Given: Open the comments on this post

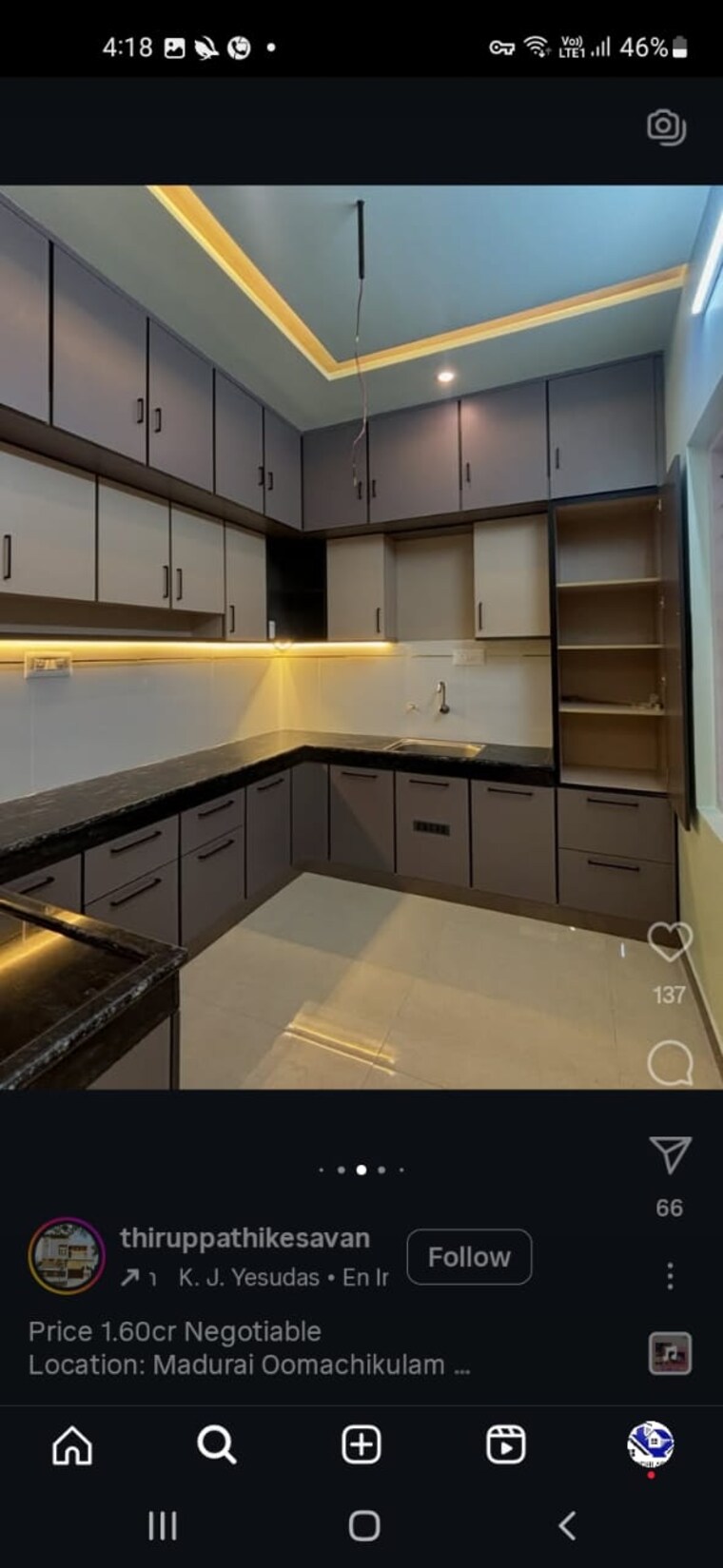Looking at the screenshot, I should pos(673,1062).
